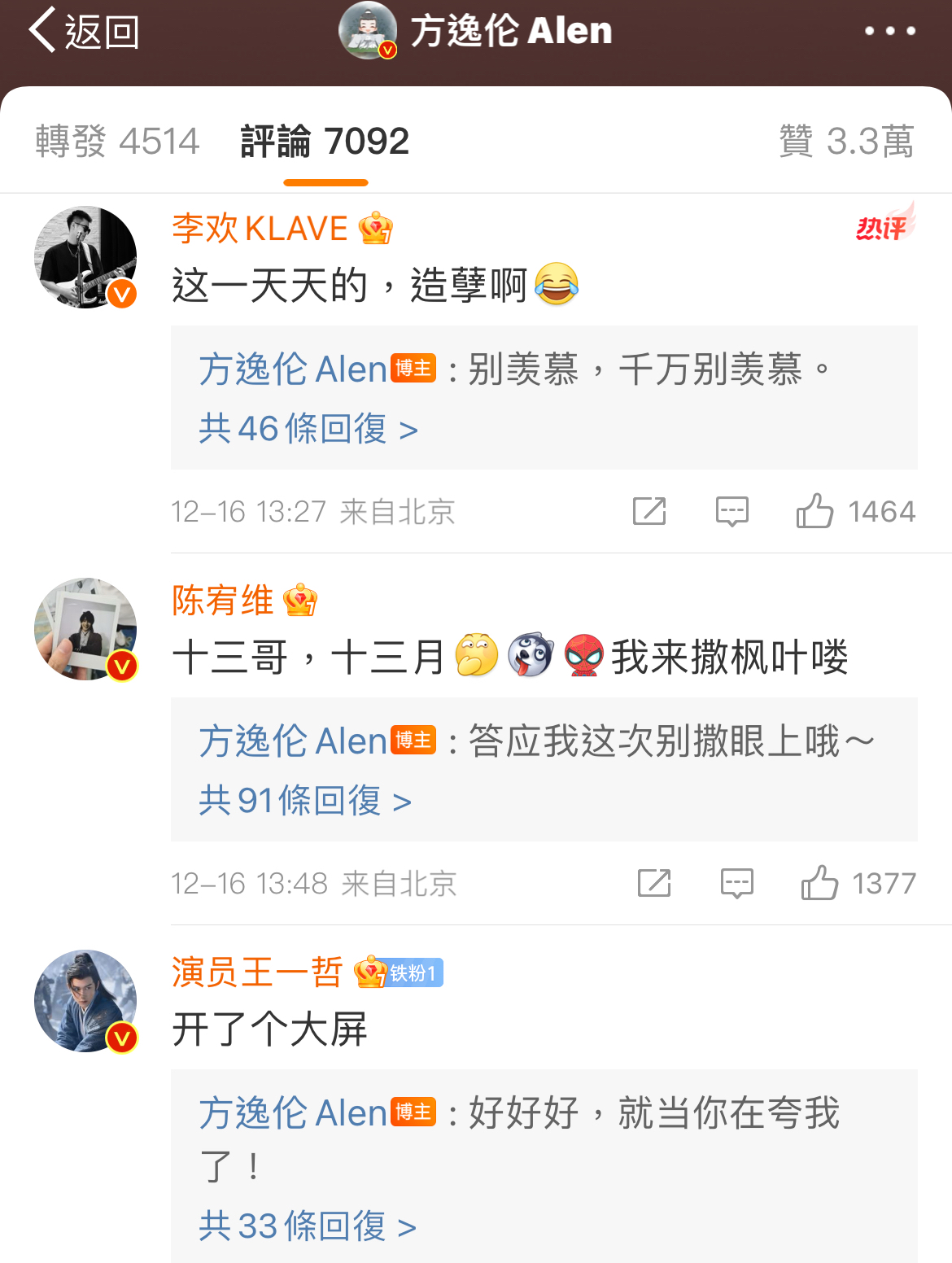Tap the 返回 back button
Screen dimensions: 952x1263
83,31
